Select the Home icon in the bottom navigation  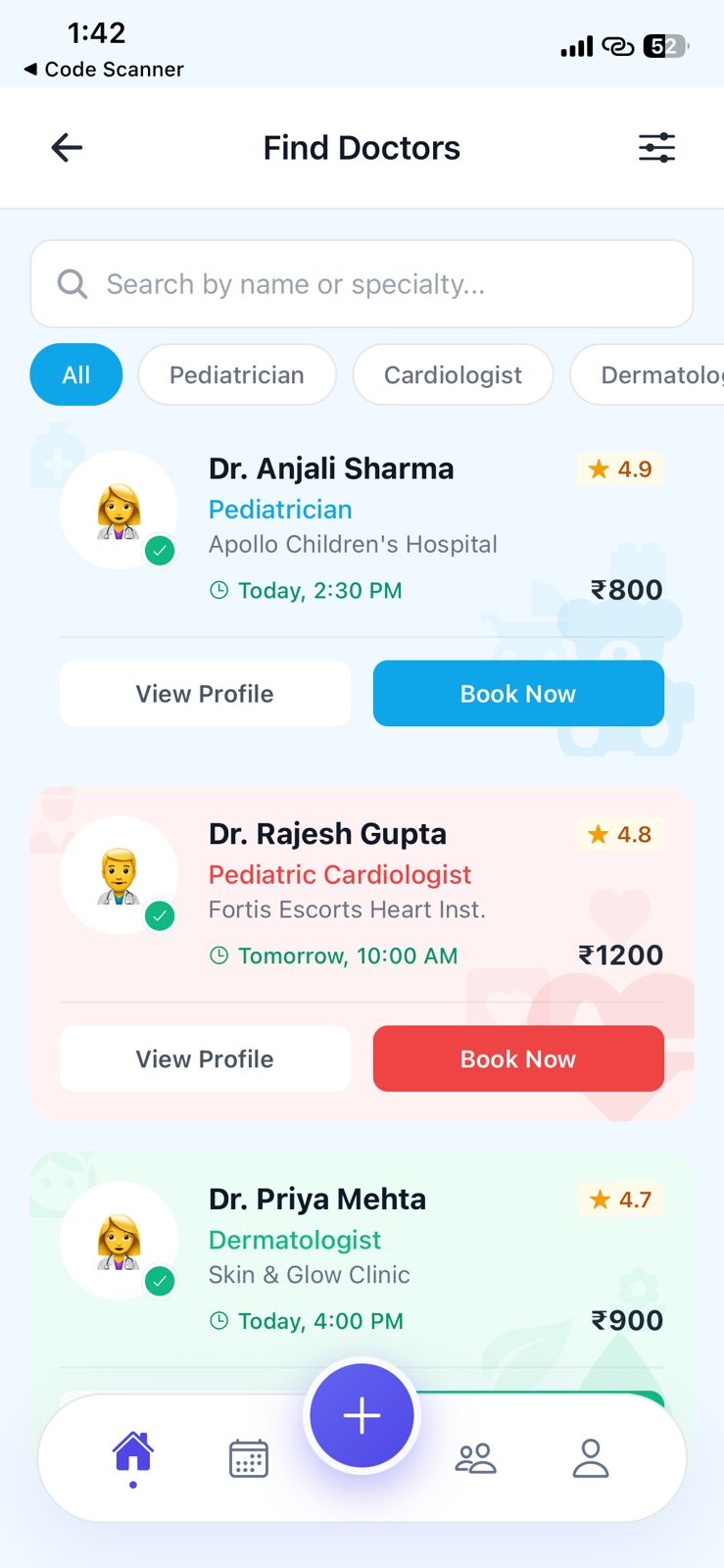(132, 1456)
